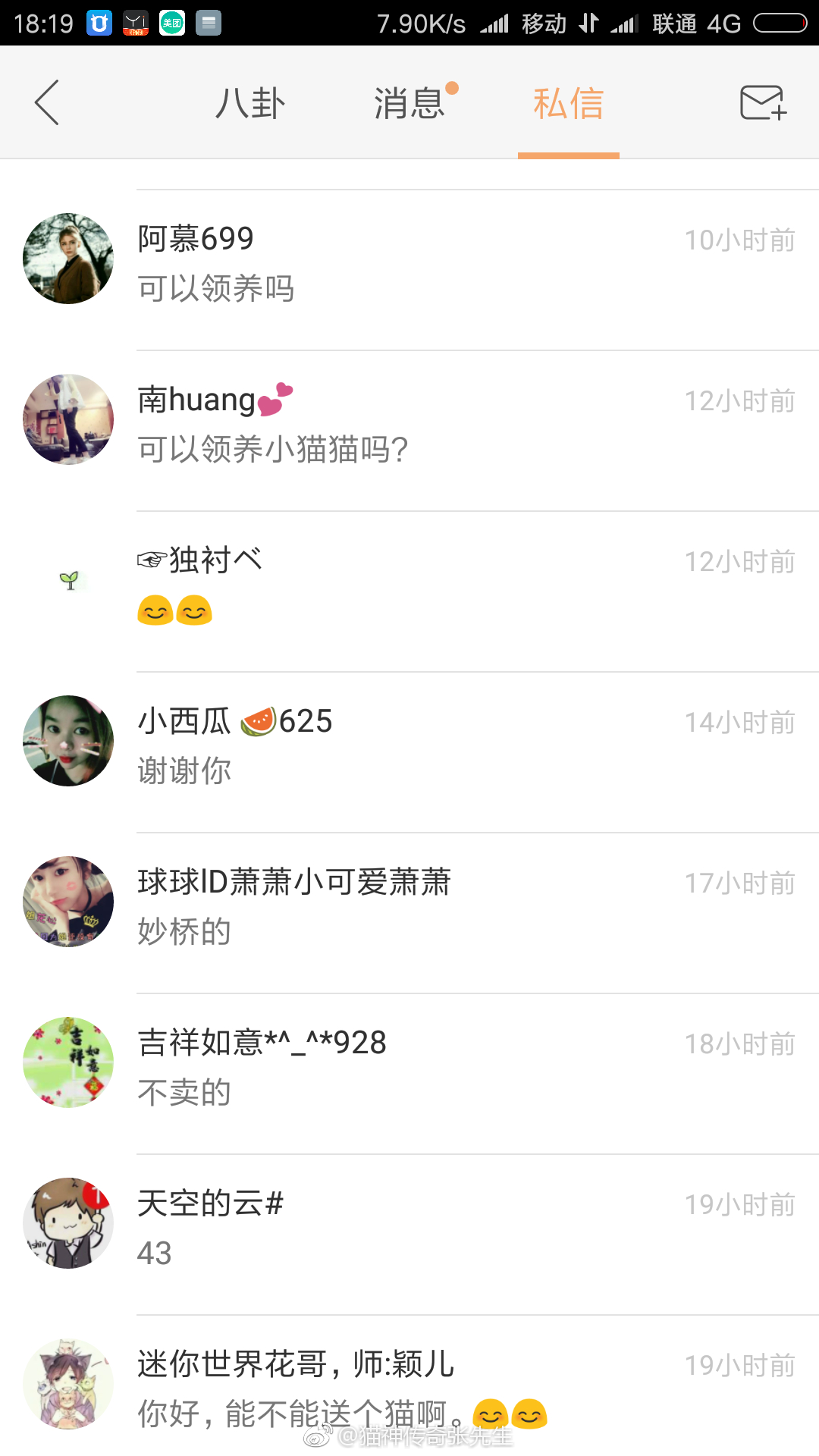Open the chat with 天空的云#
819x1456 pixels.
[x=409, y=1228]
